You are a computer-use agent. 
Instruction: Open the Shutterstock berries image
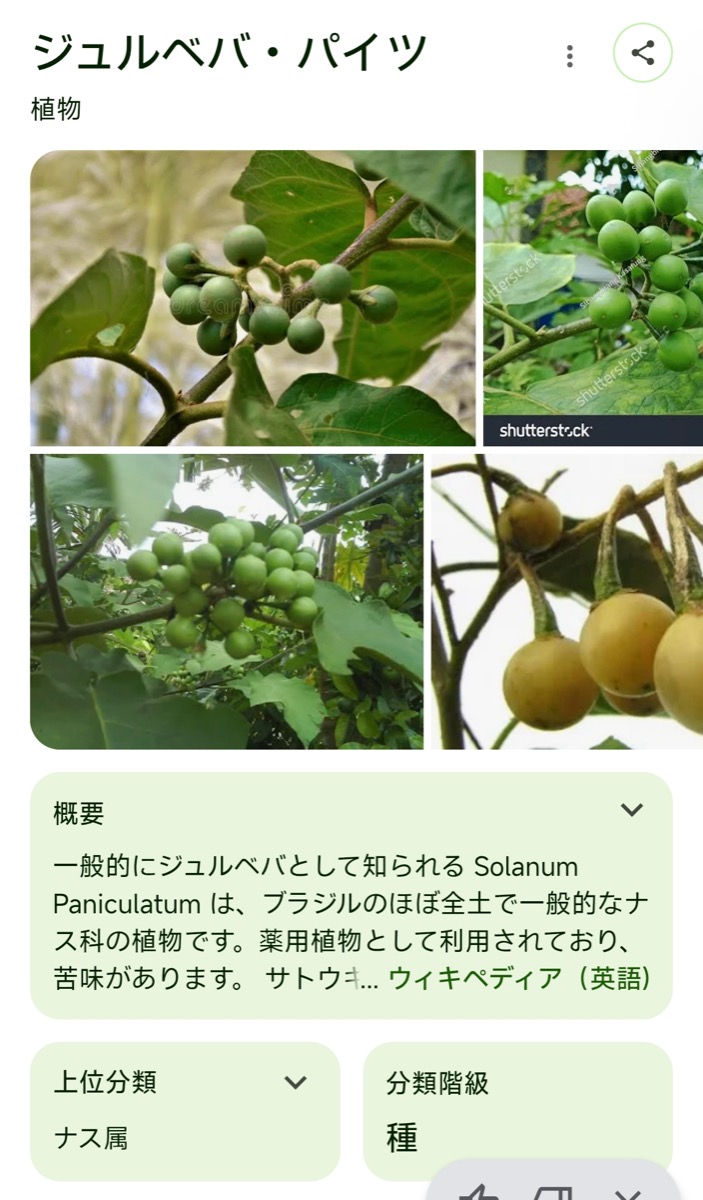click(x=593, y=298)
